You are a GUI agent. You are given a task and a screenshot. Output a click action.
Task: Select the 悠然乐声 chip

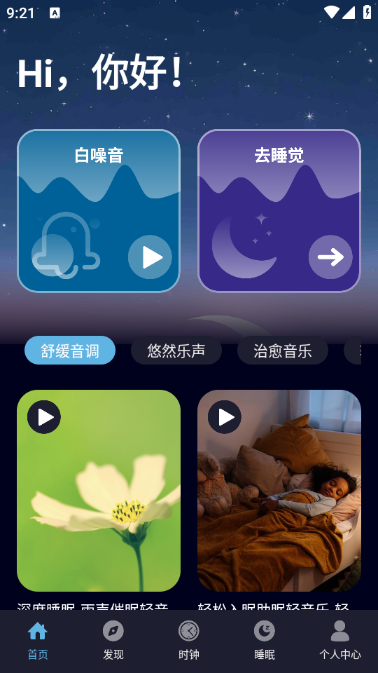(176, 351)
